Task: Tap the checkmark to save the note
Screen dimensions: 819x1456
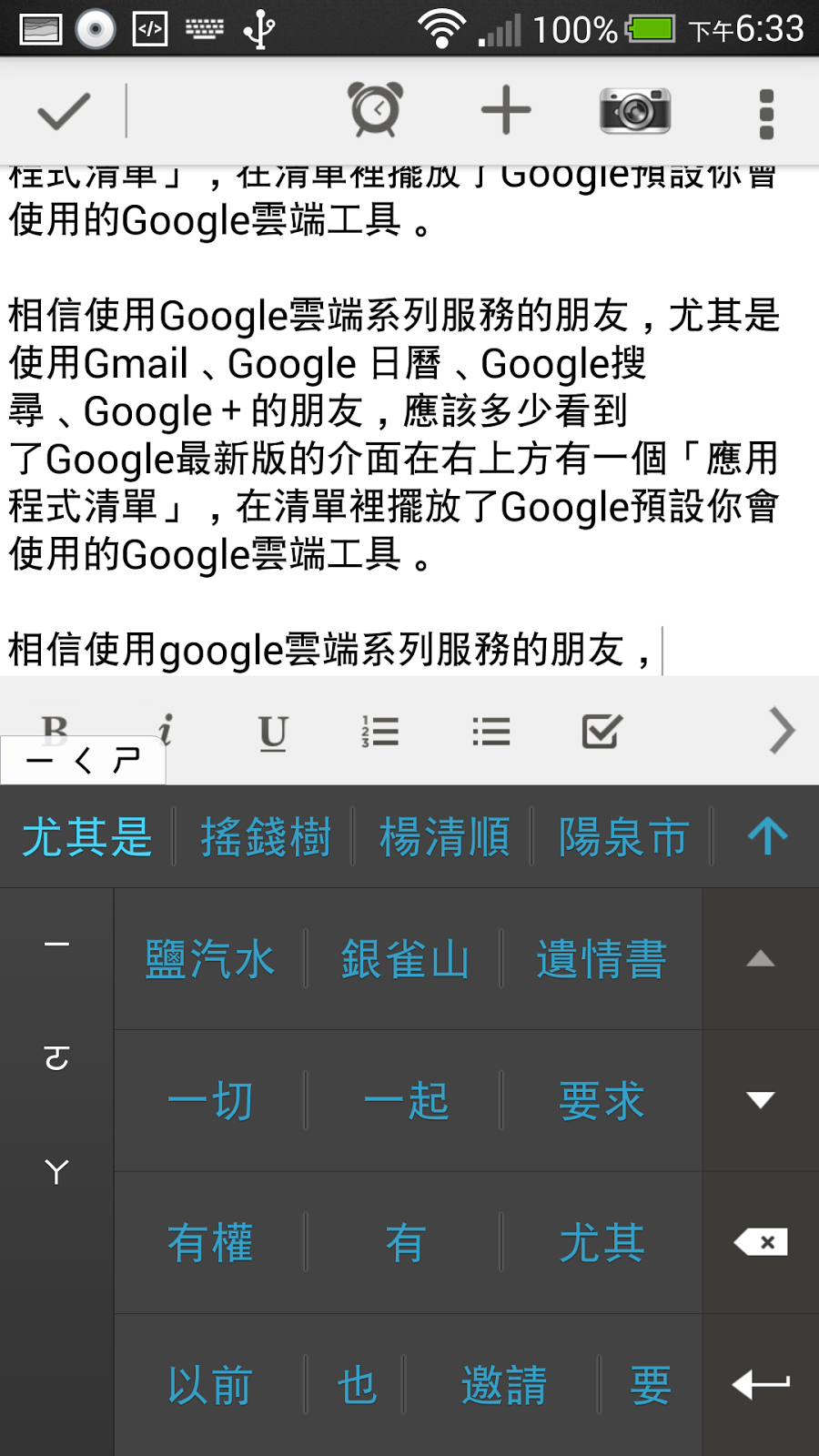Action: pos(64,112)
